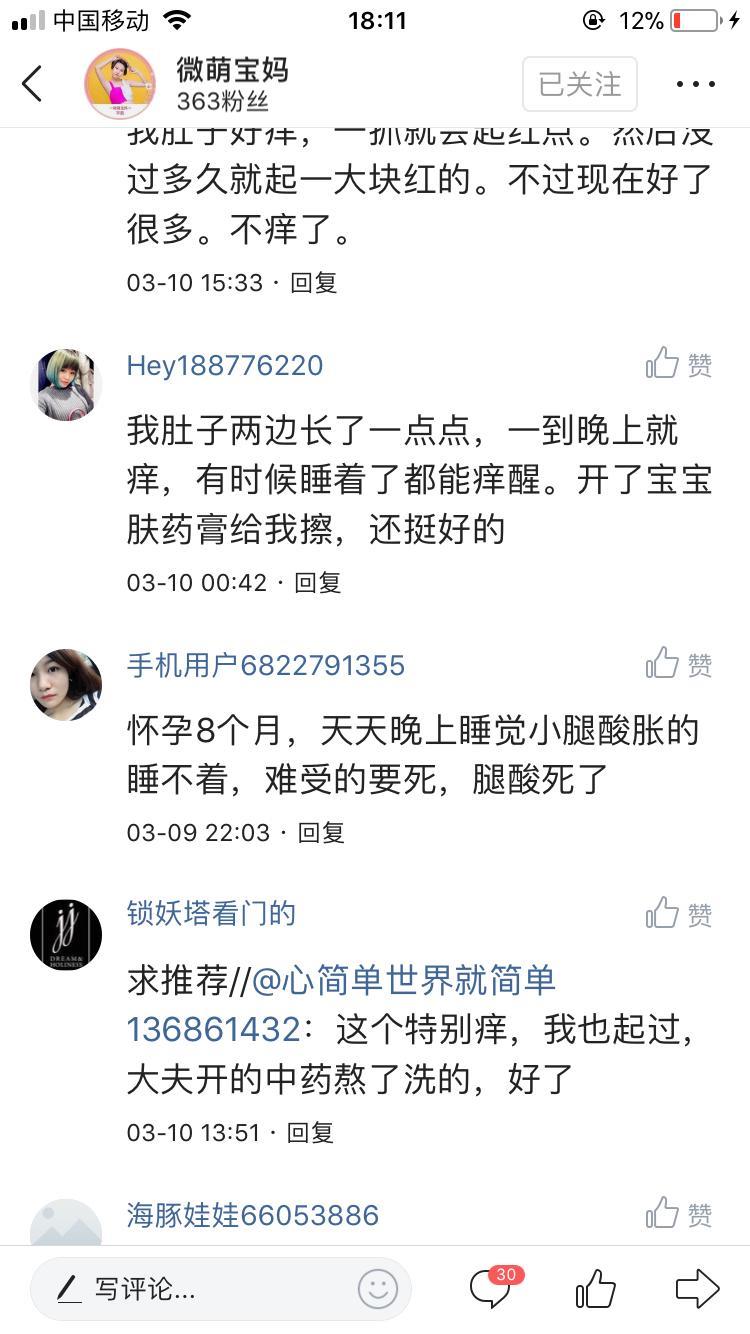Open 微萌宝妈's profile avatar
Image resolution: width=750 pixels, height=1334 pixels.
click(120, 84)
